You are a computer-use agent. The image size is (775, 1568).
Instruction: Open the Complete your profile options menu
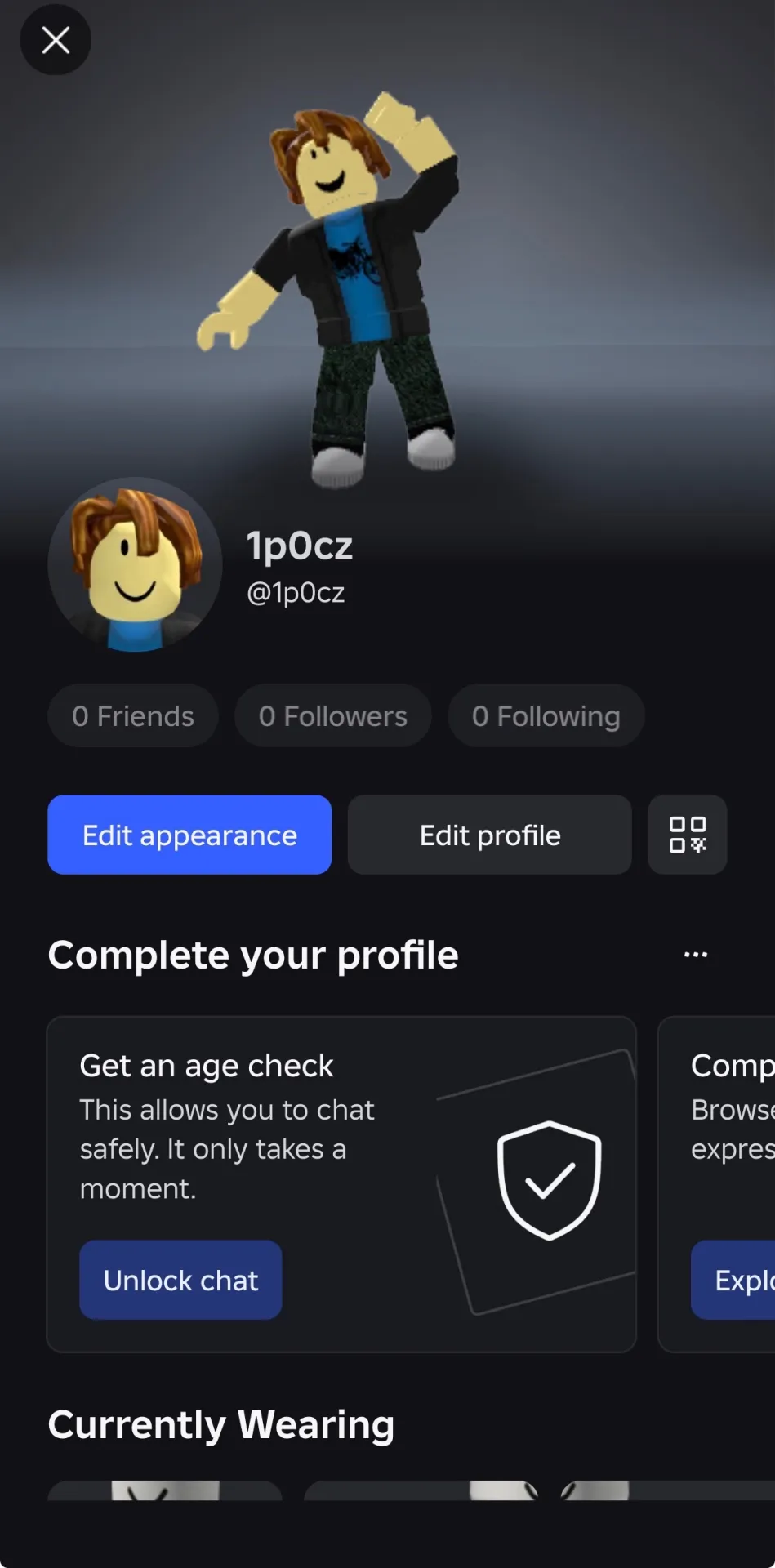696,954
